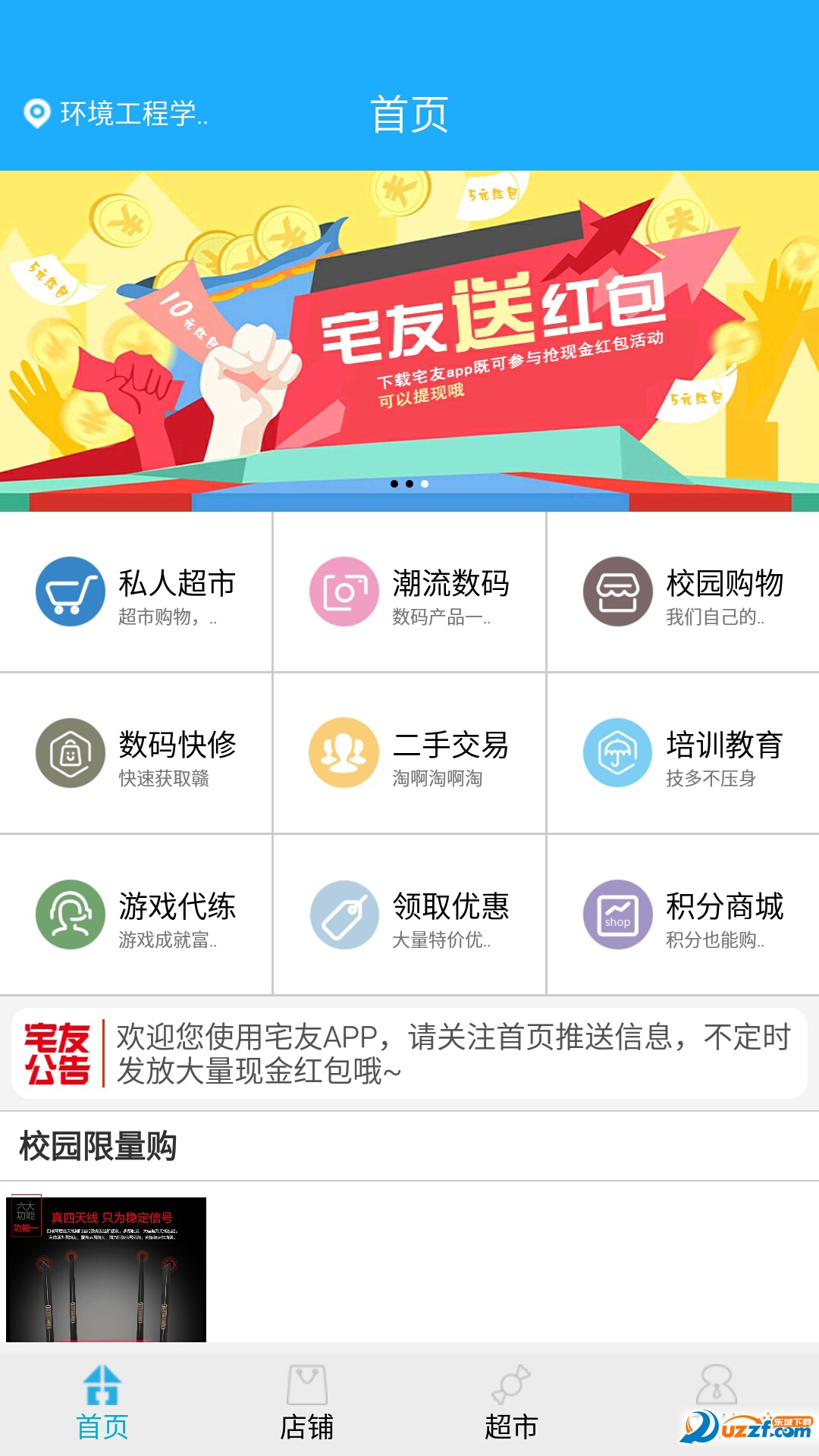Image resolution: width=819 pixels, height=1456 pixels.
Task: Open the 游戏代练 headset icon
Action: tap(70, 915)
